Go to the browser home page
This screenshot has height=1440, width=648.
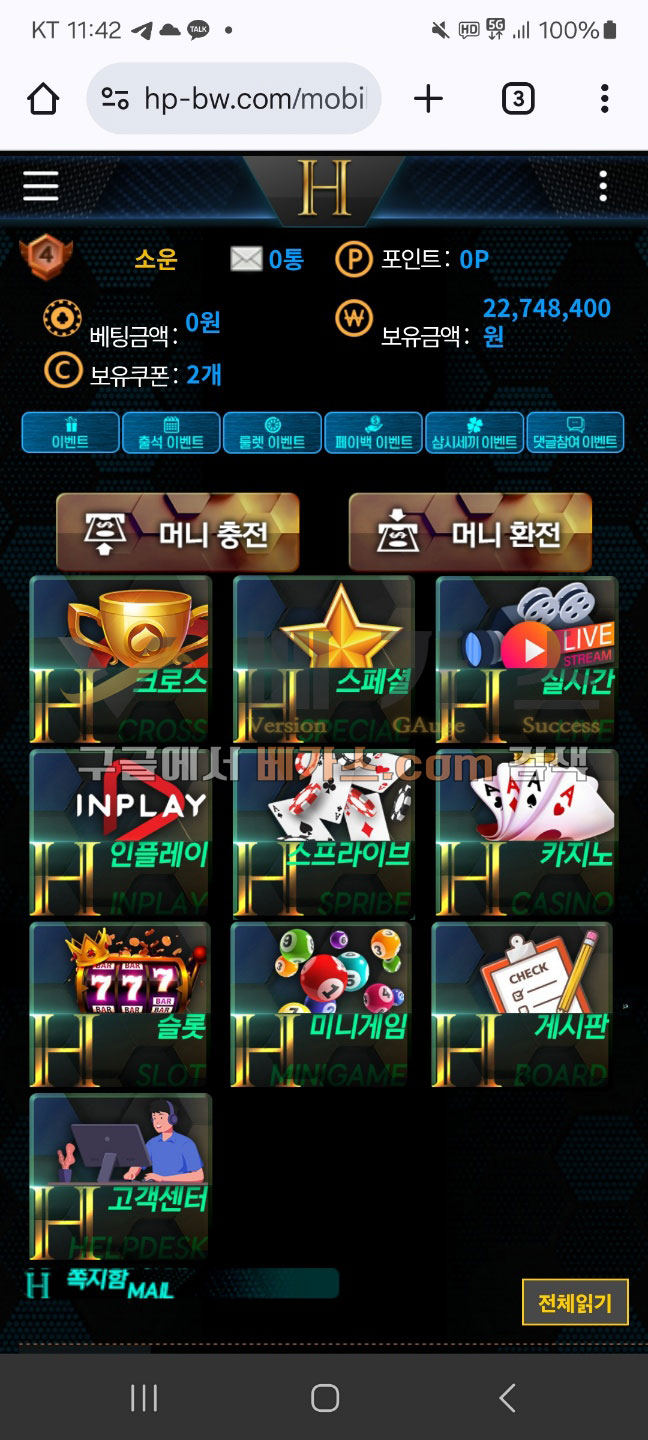click(43, 98)
